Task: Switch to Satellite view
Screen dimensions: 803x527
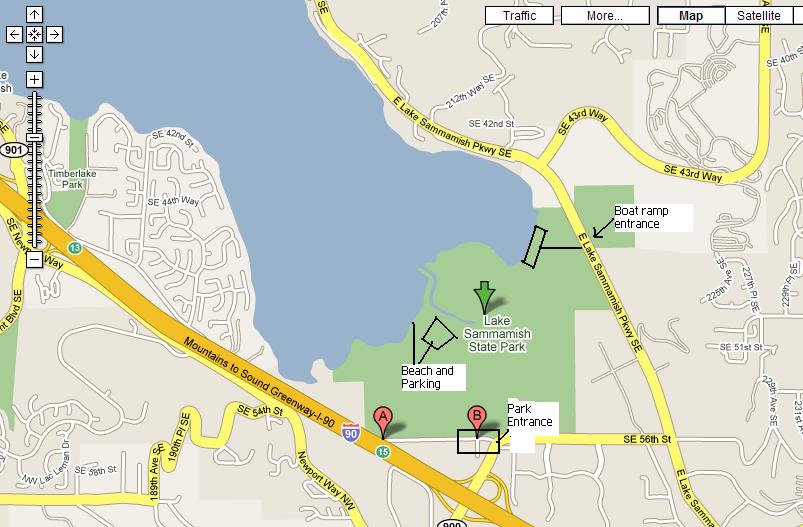Action: (x=759, y=15)
